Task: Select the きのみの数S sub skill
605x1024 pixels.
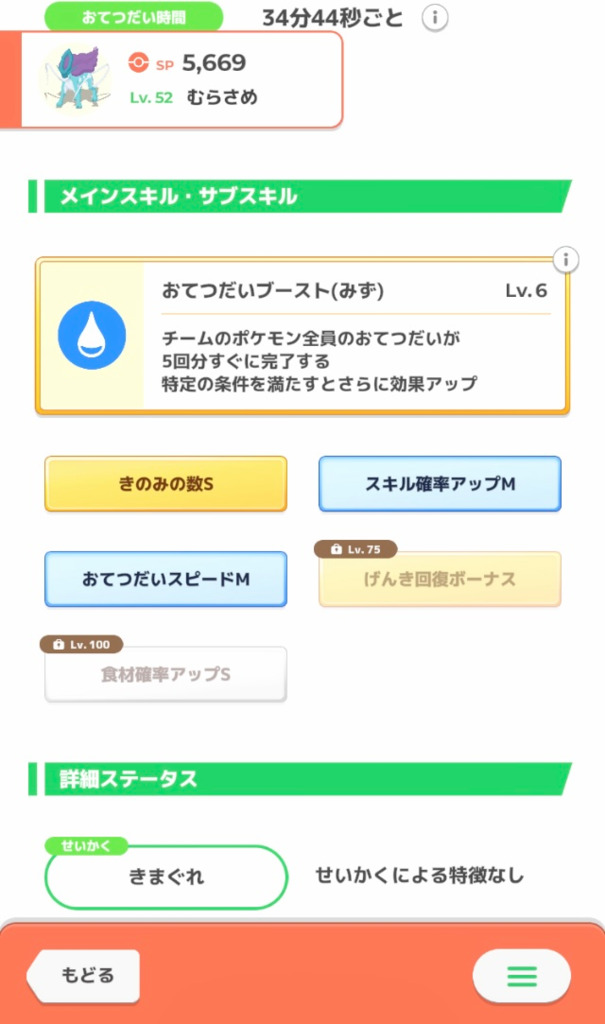Action: tap(166, 484)
